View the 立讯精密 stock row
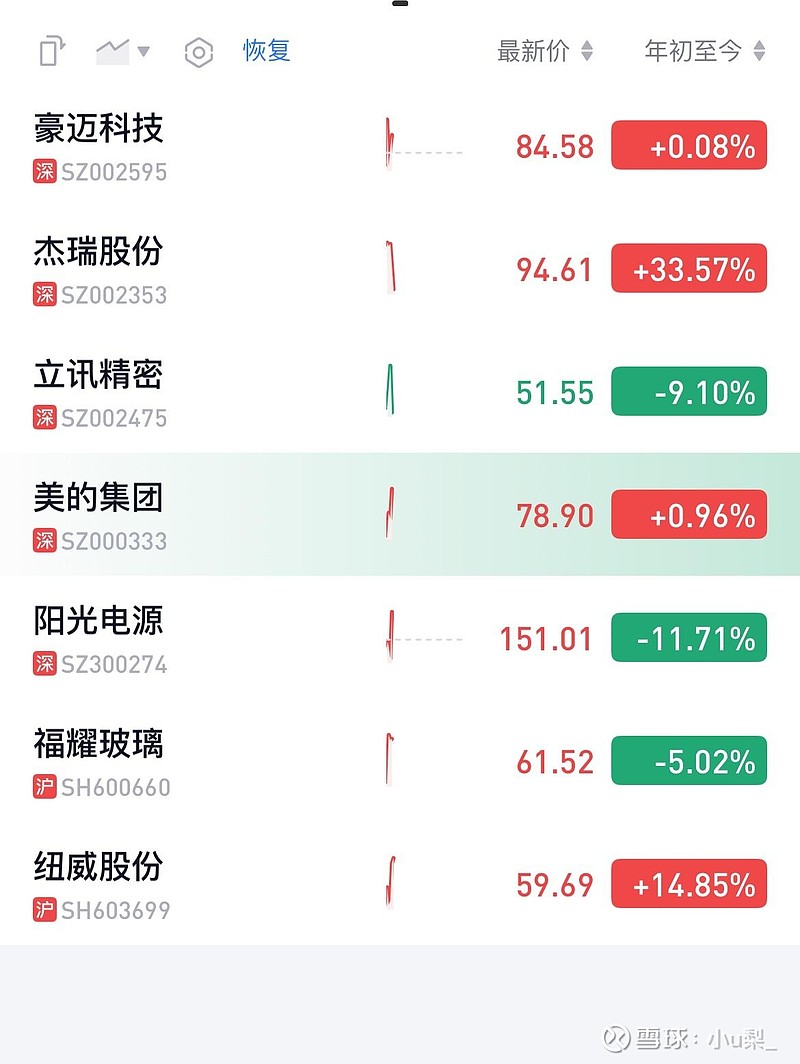This screenshot has width=800, height=1064. [98, 392]
